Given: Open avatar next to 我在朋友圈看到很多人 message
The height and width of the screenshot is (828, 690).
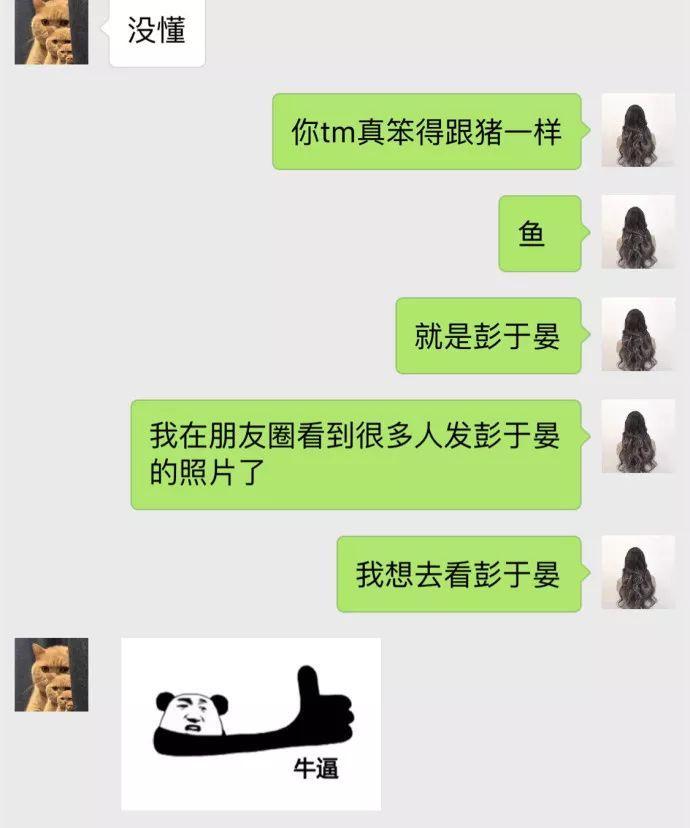Looking at the screenshot, I should (638, 436).
